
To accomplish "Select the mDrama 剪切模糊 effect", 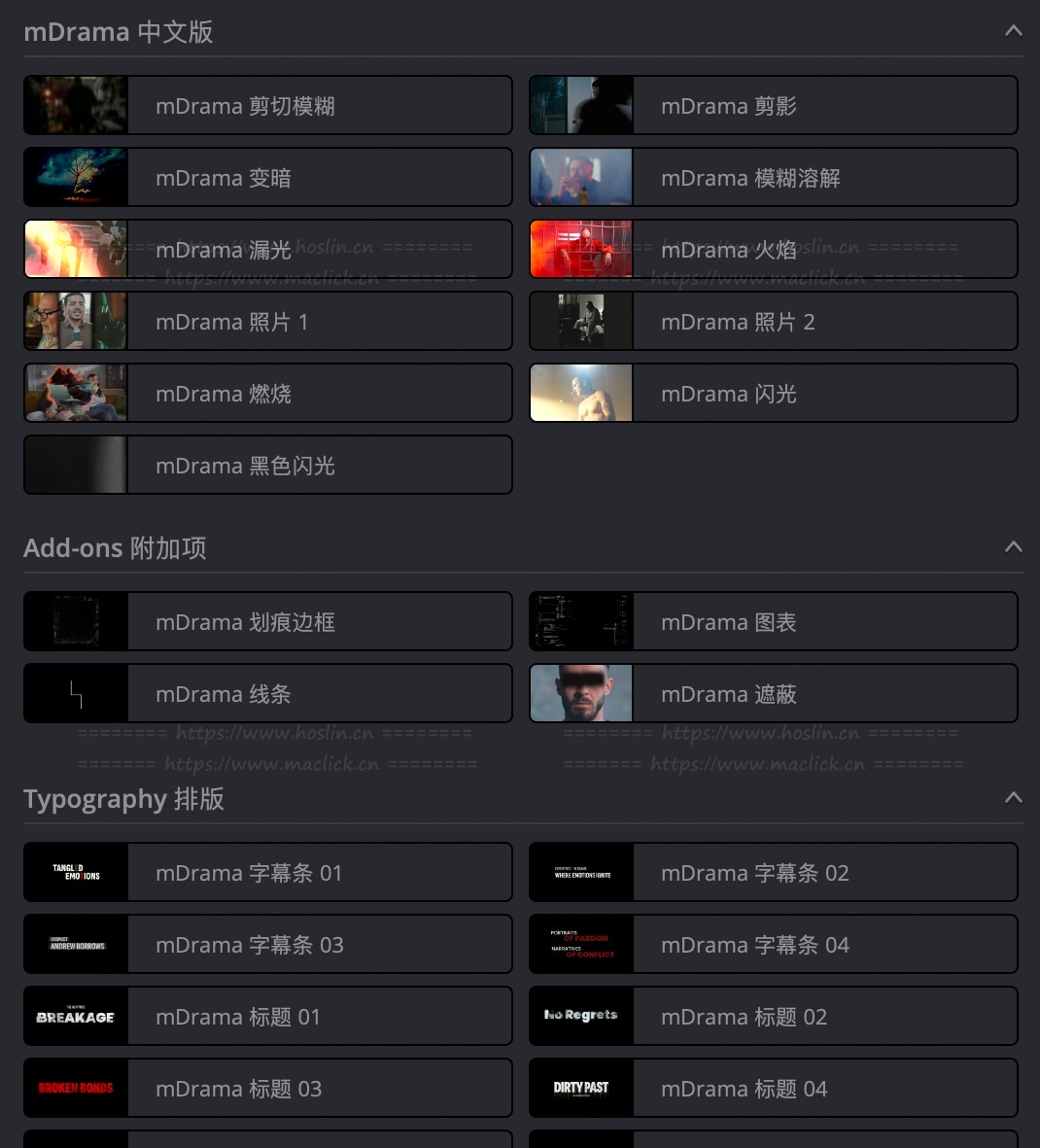I will [x=268, y=106].
